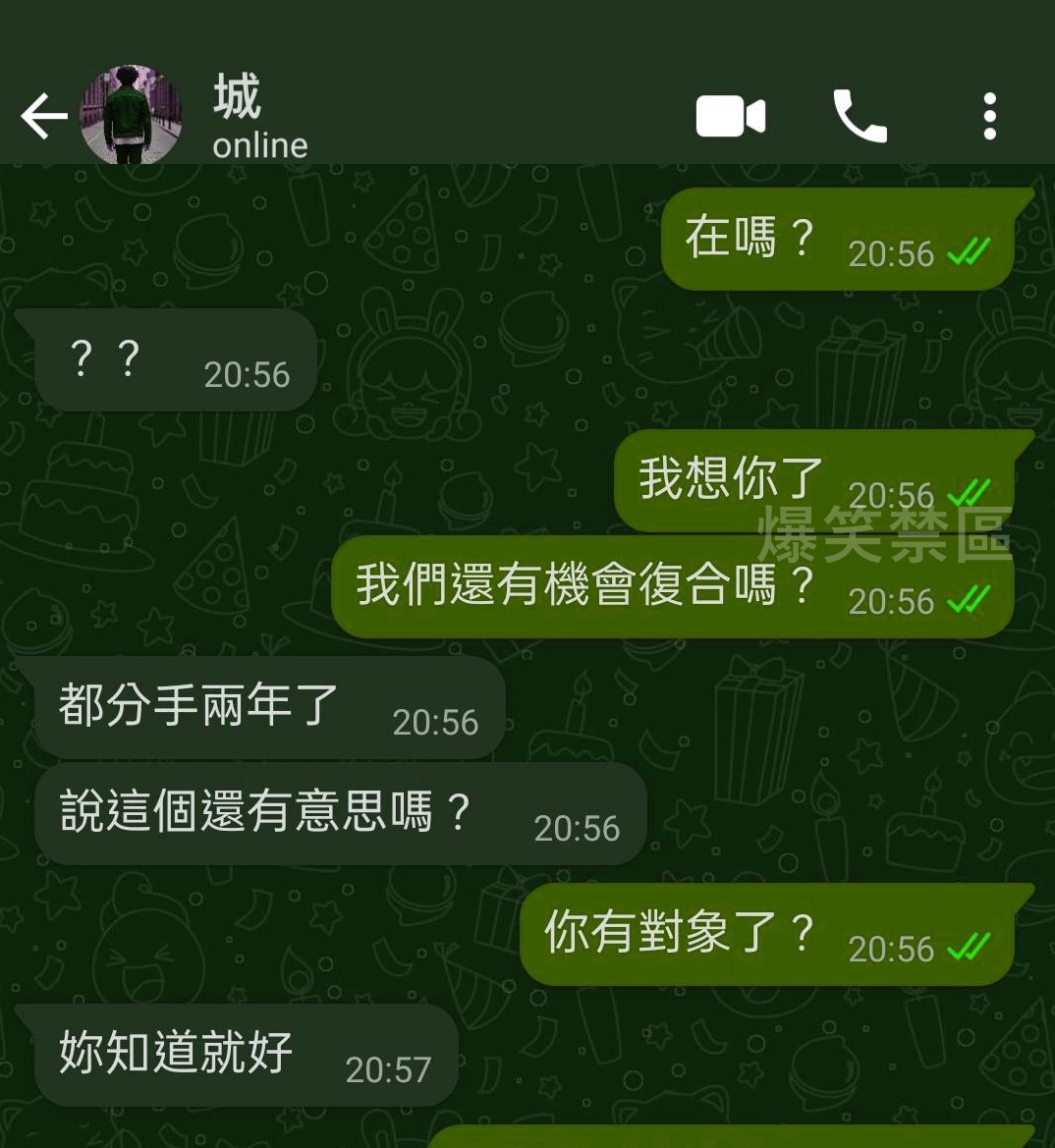Go back to the chat list
Viewport: 1055px width, 1148px height.
43,117
